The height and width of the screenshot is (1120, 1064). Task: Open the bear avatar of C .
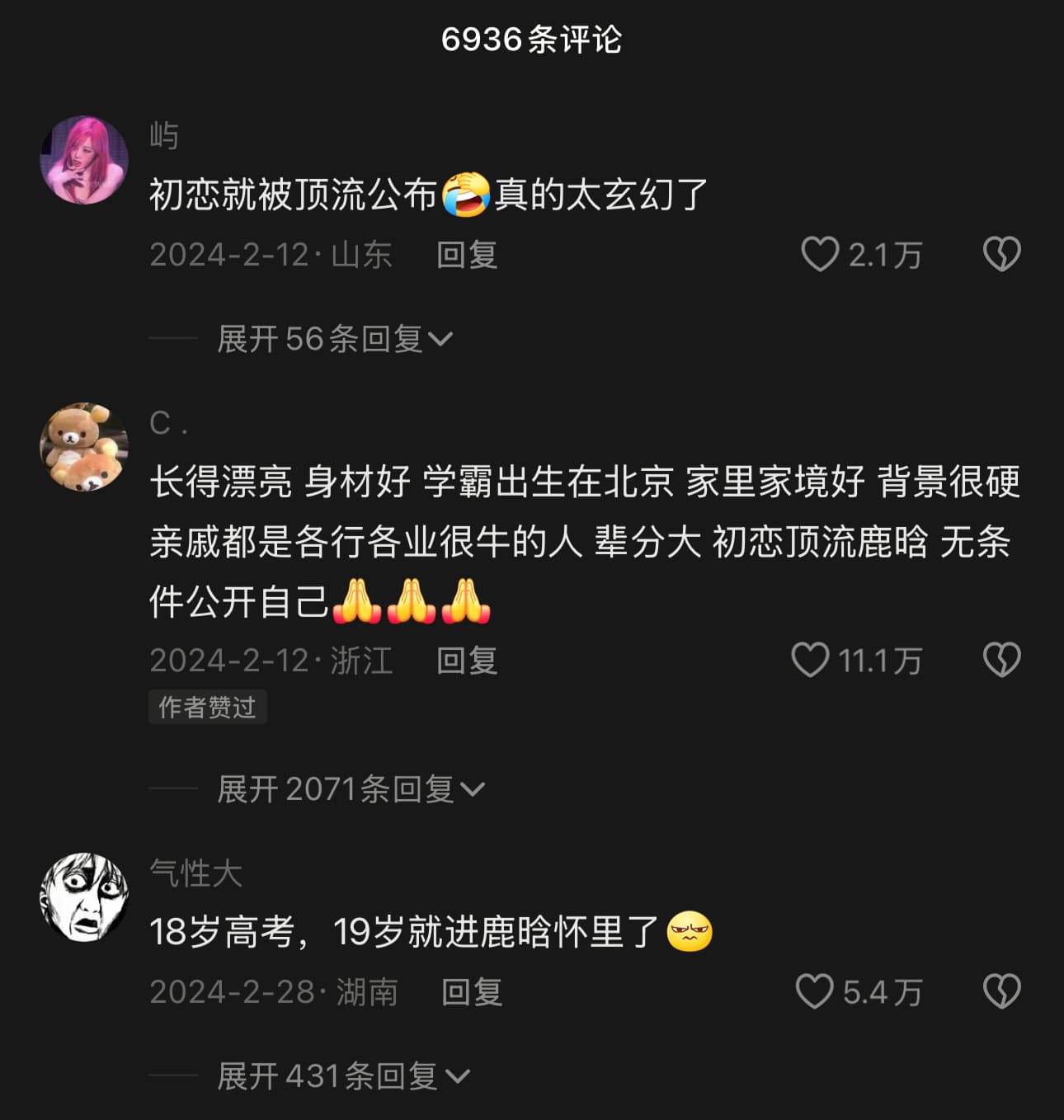pyautogui.click(x=84, y=446)
